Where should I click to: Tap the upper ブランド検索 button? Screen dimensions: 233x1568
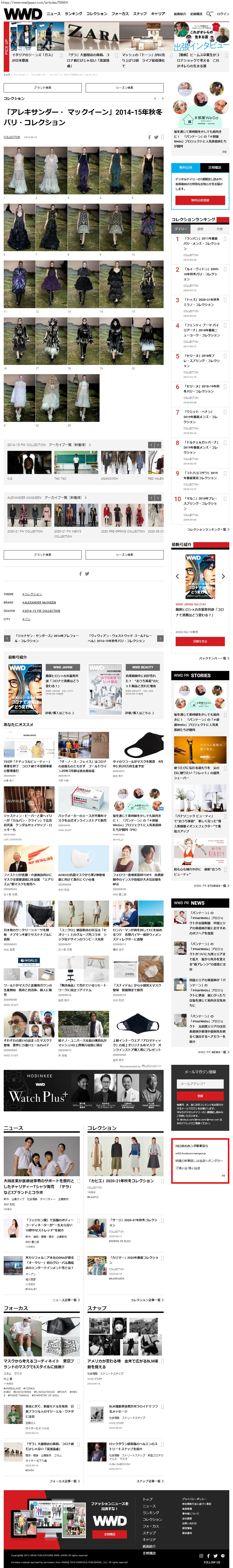click(x=43, y=88)
